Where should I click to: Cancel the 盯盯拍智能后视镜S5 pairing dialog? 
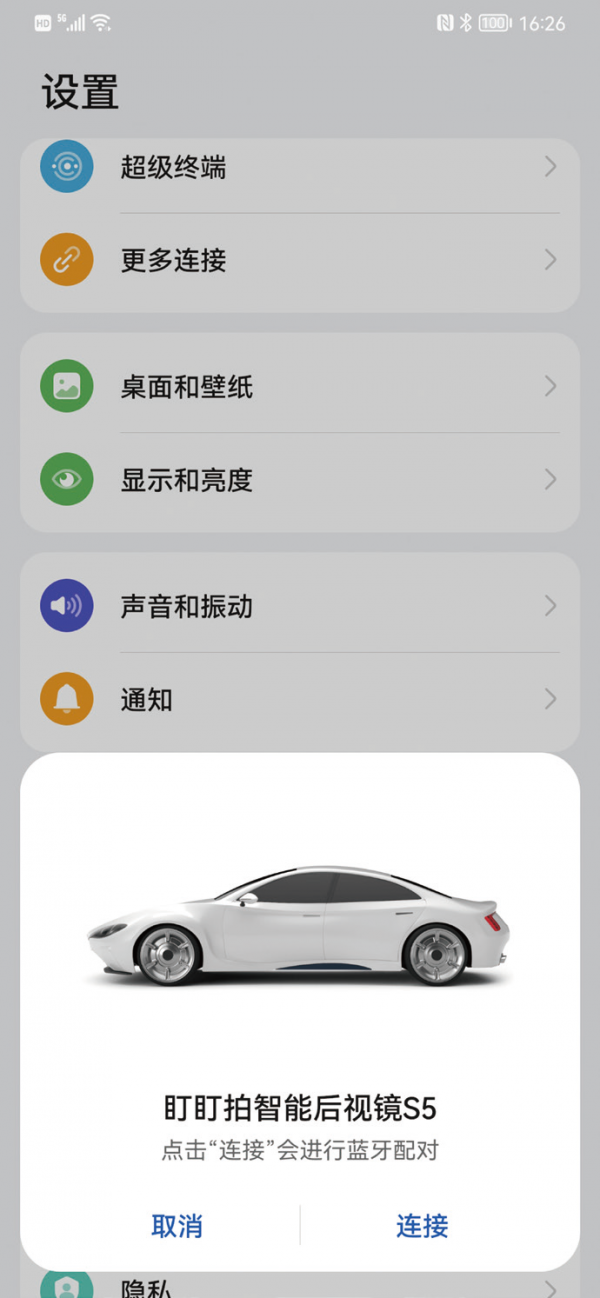177,1226
